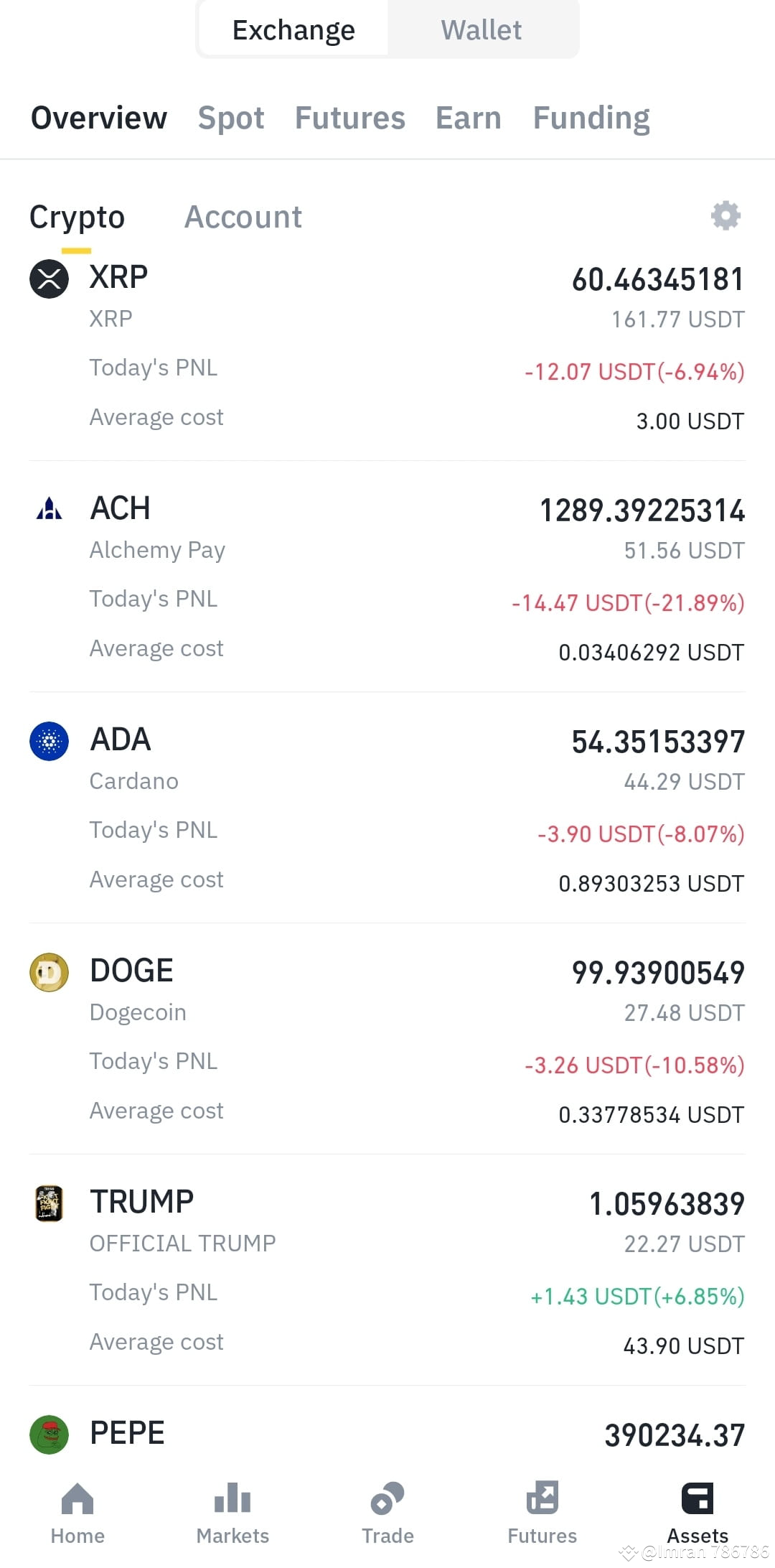Open Markets from bottom navigation
775x1568 pixels.
232,1511
